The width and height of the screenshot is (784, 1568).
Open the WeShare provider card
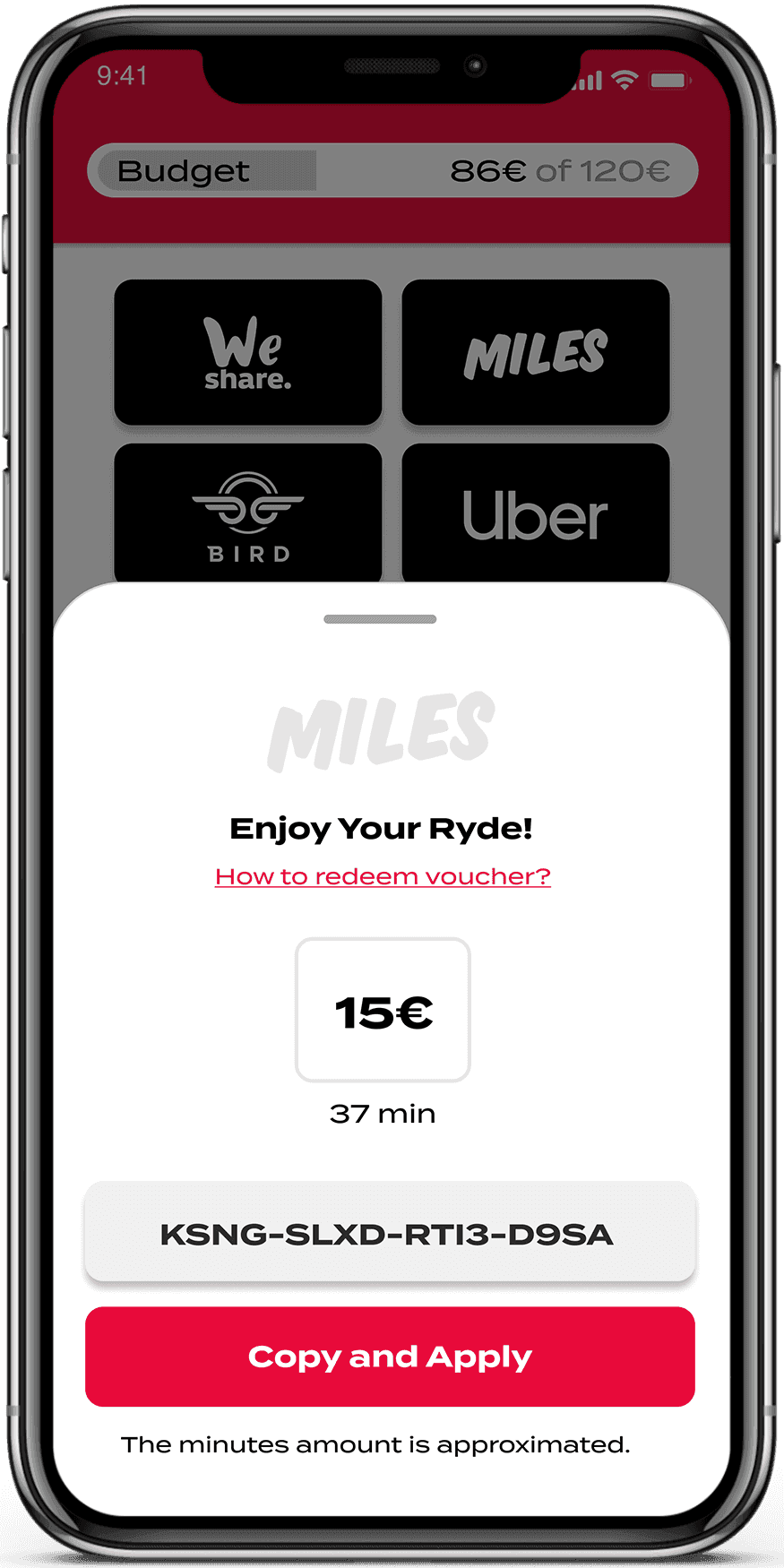tap(248, 352)
